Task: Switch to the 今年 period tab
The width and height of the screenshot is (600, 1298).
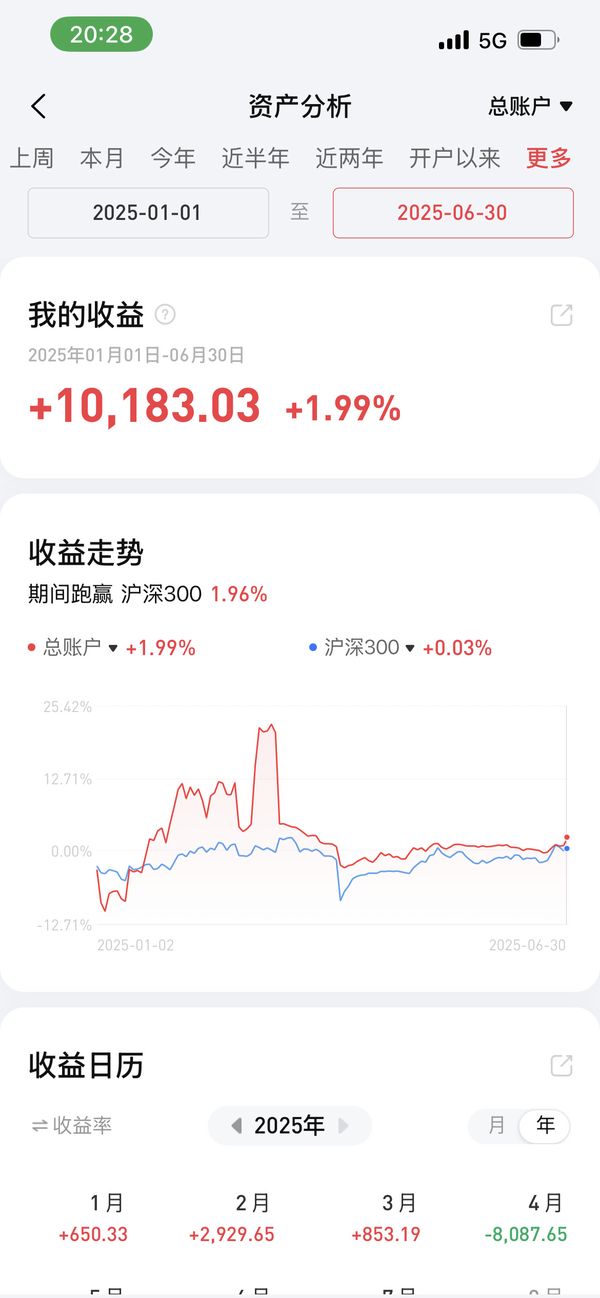Action: [173, 158]
